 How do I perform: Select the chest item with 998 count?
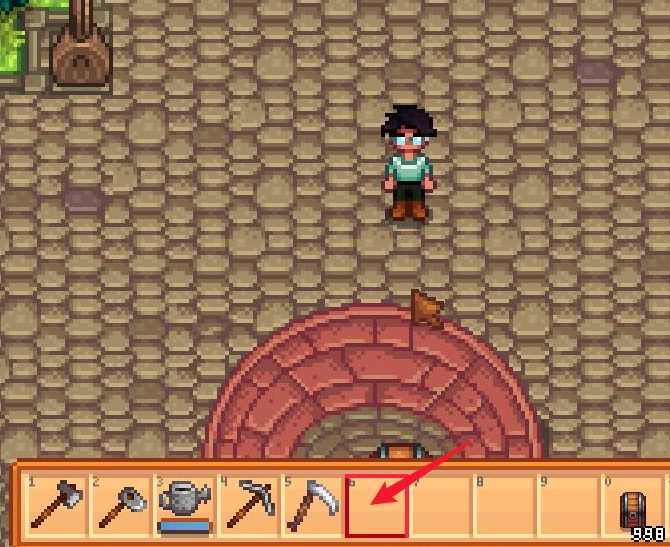point(632,506)
